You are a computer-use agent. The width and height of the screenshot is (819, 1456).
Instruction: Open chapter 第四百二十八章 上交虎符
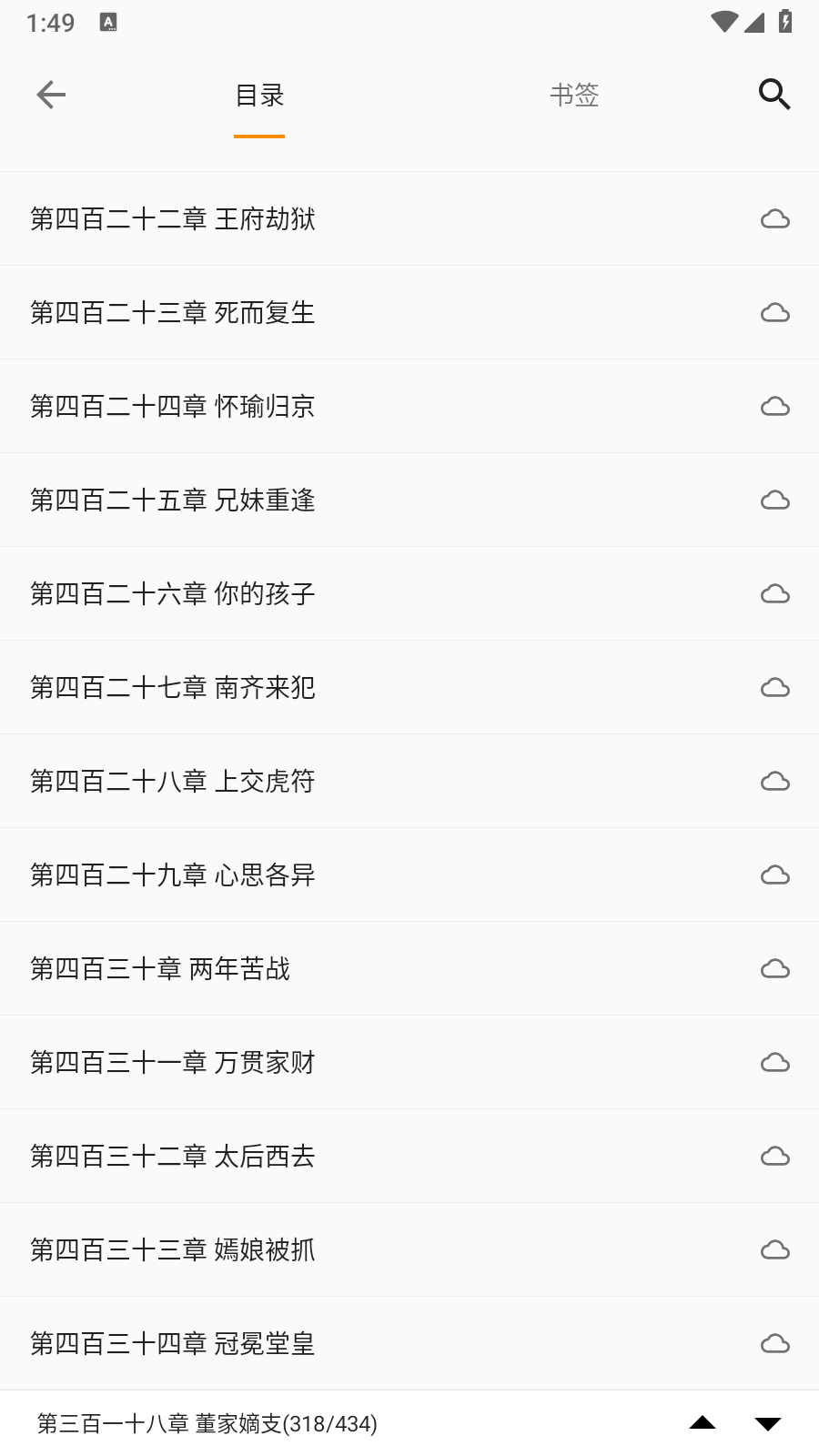[x=173, y=782]
